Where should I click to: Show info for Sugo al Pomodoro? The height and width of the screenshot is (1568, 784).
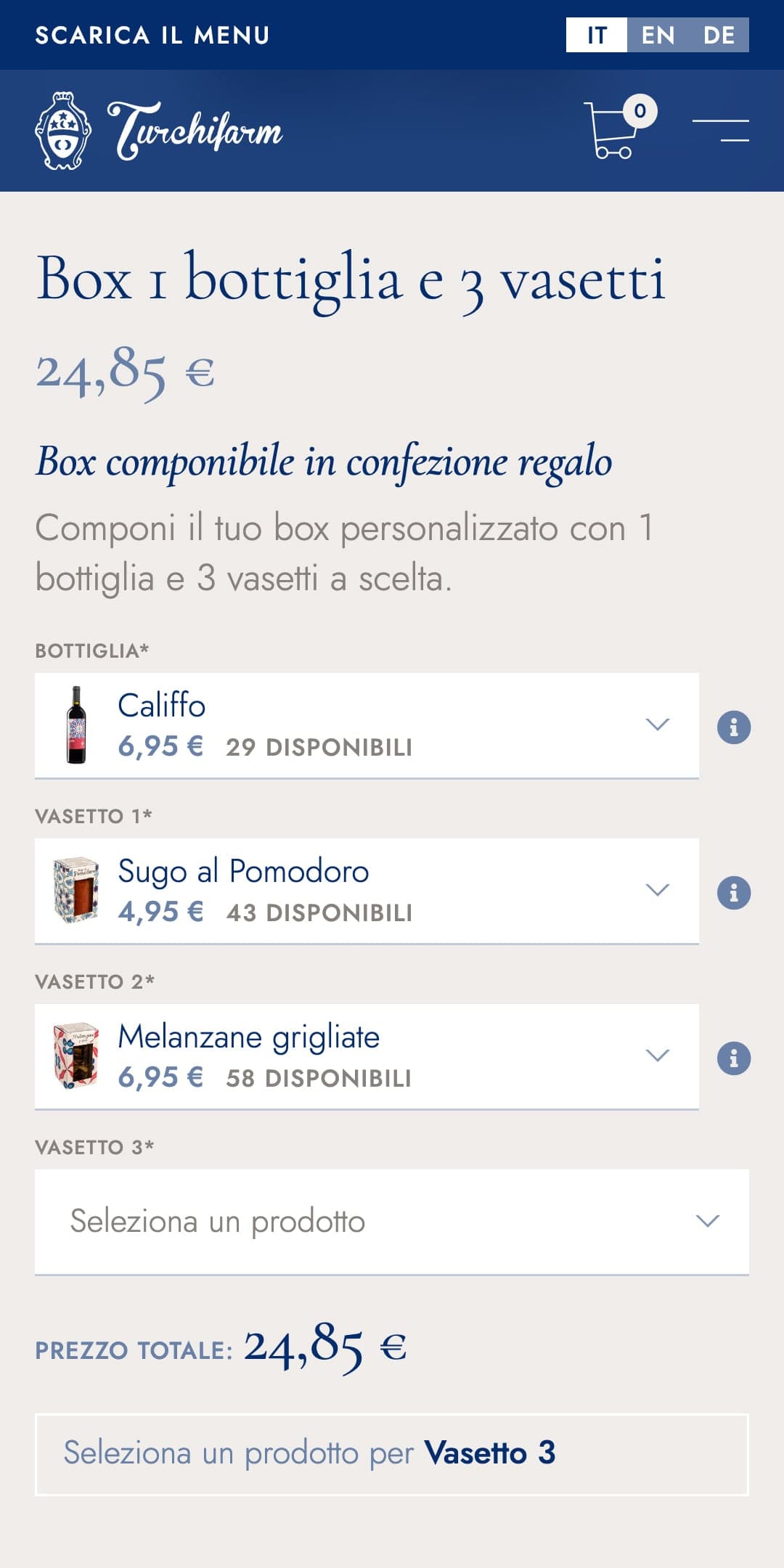coord(733,892)
